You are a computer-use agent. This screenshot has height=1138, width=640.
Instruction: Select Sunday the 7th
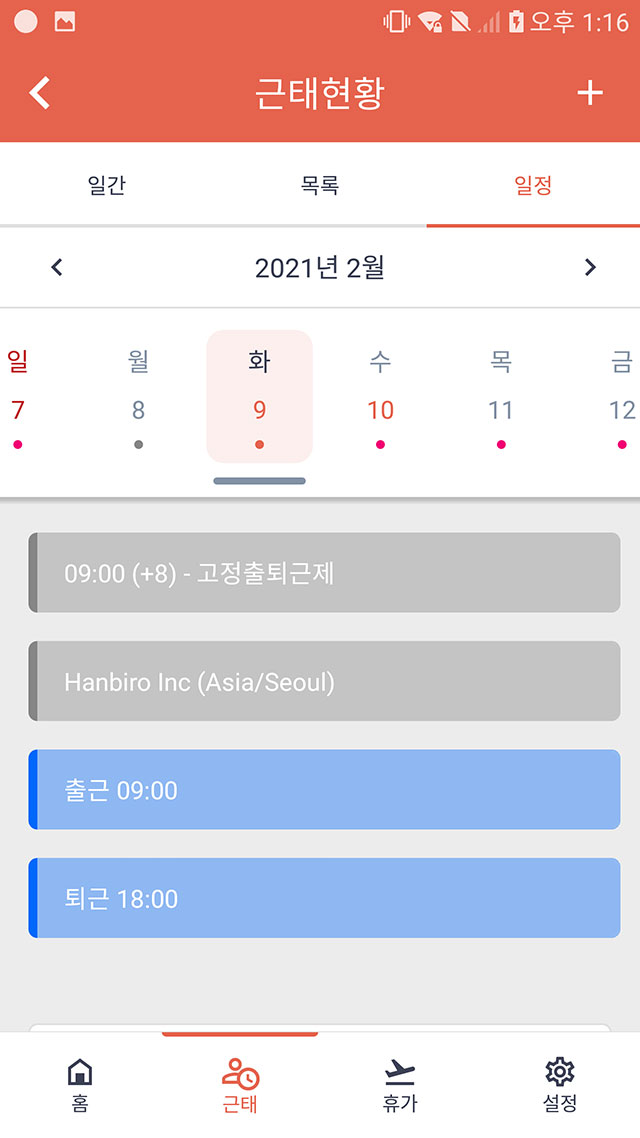17,396
